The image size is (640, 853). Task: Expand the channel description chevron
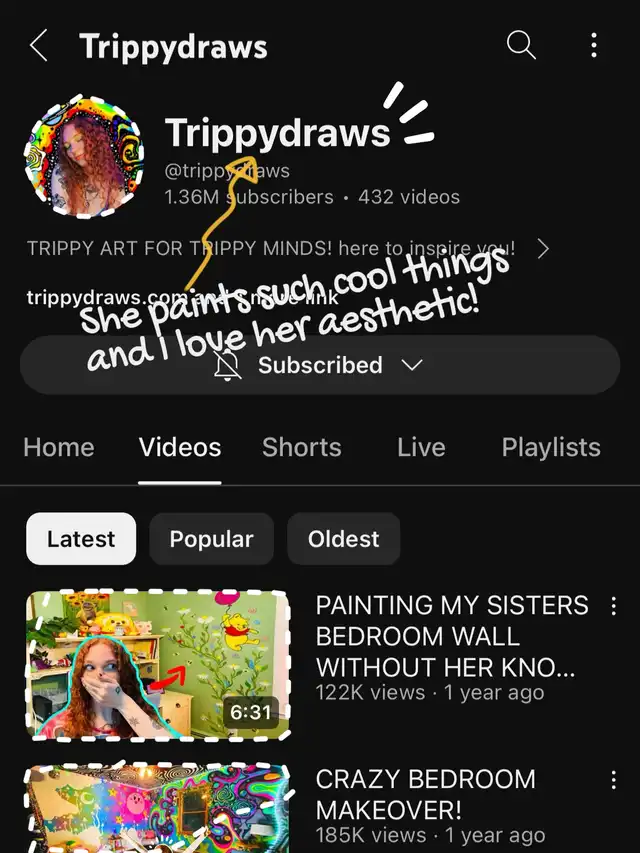[x=544, y=249]
